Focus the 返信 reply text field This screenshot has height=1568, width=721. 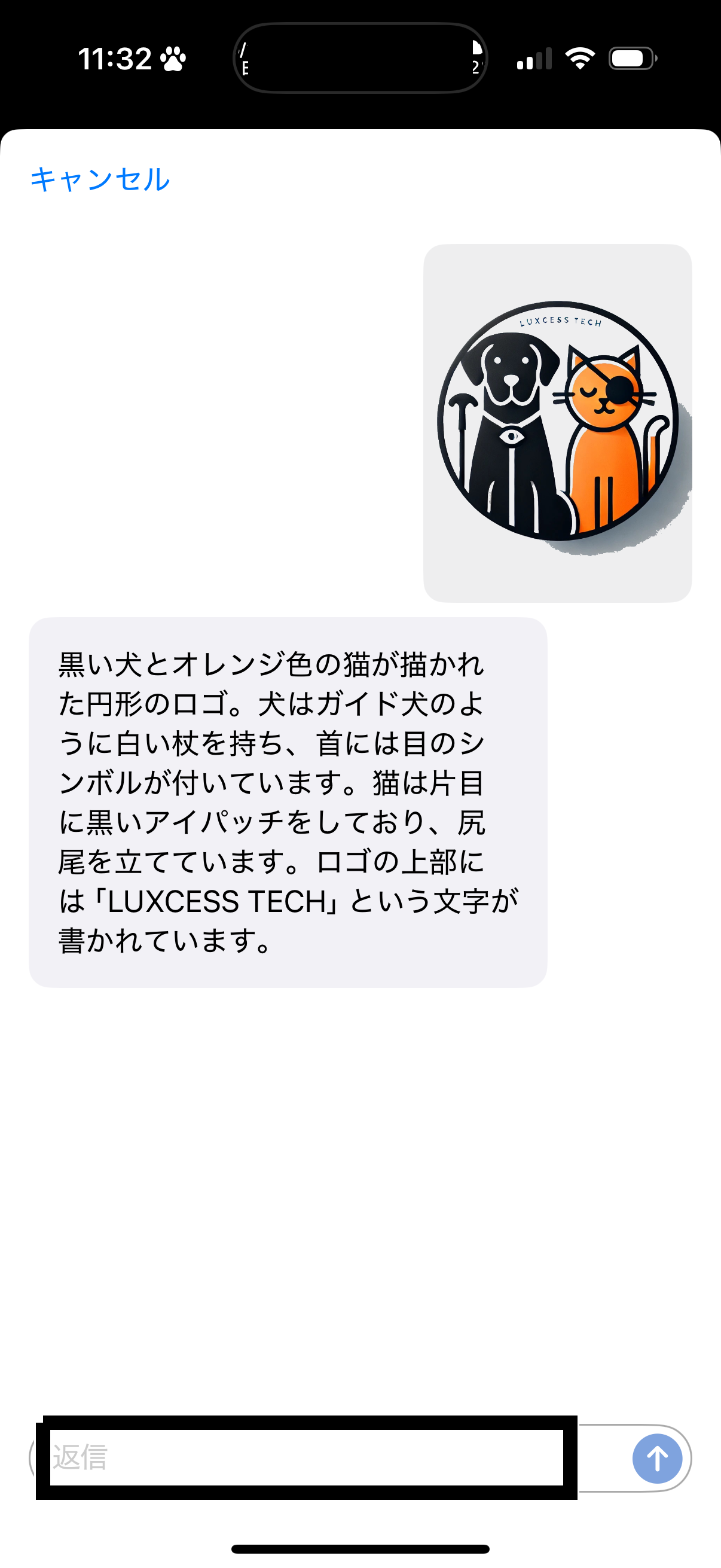306,1457
